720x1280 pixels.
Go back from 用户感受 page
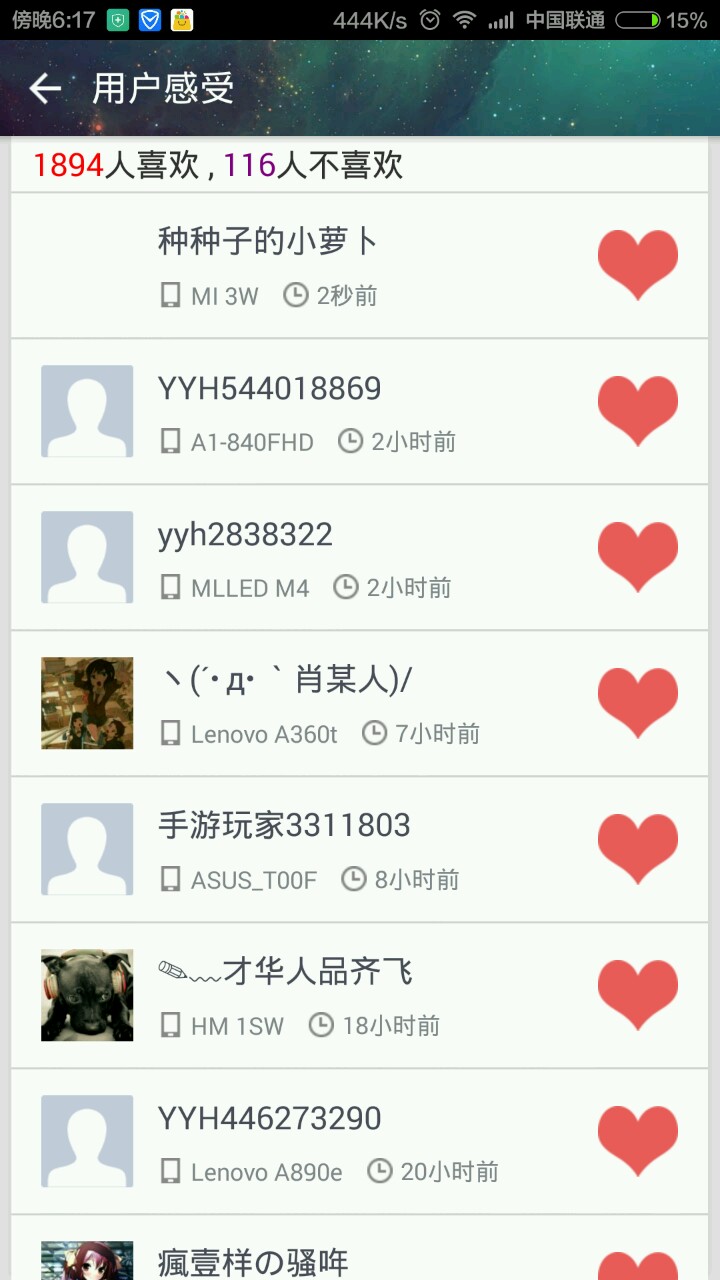pos(45,89)
